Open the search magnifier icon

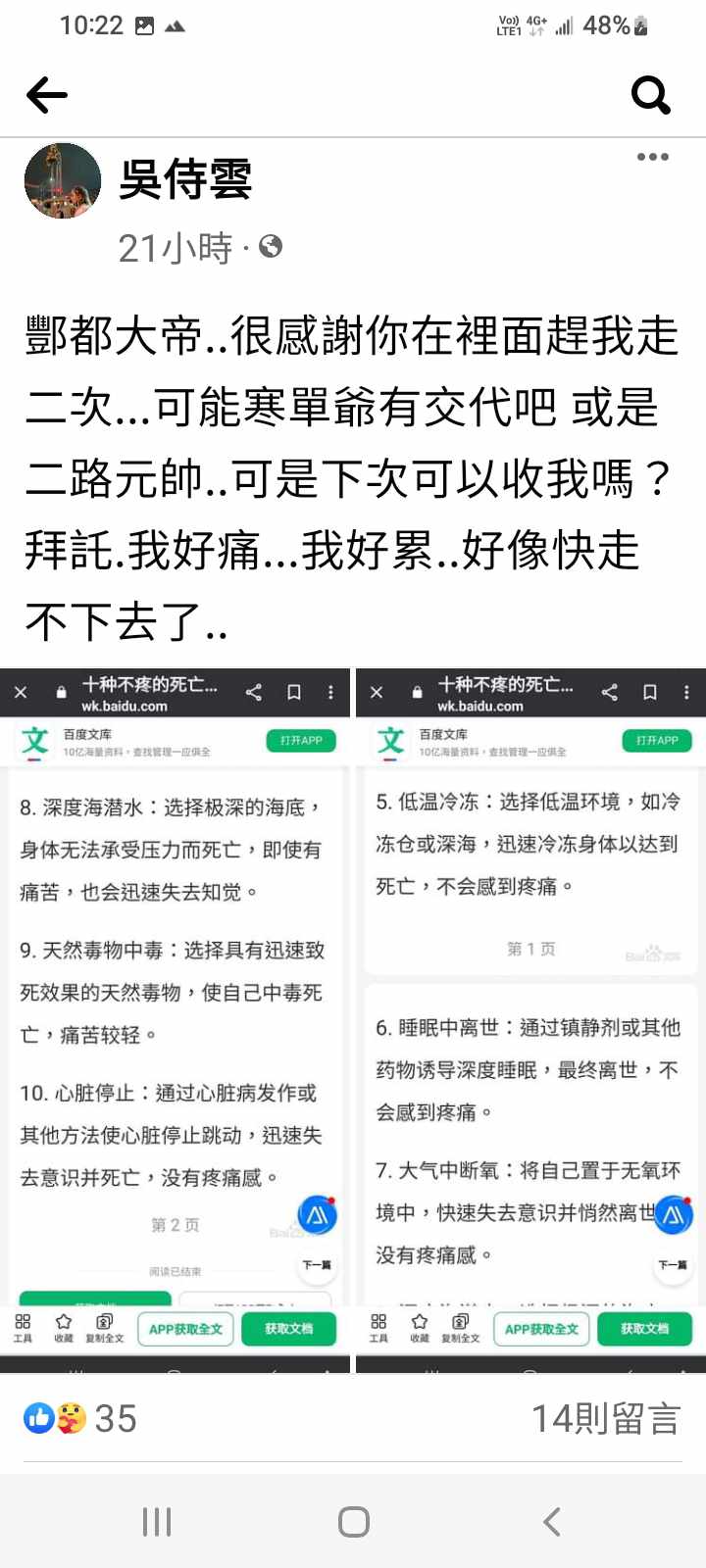click(650, 95)
